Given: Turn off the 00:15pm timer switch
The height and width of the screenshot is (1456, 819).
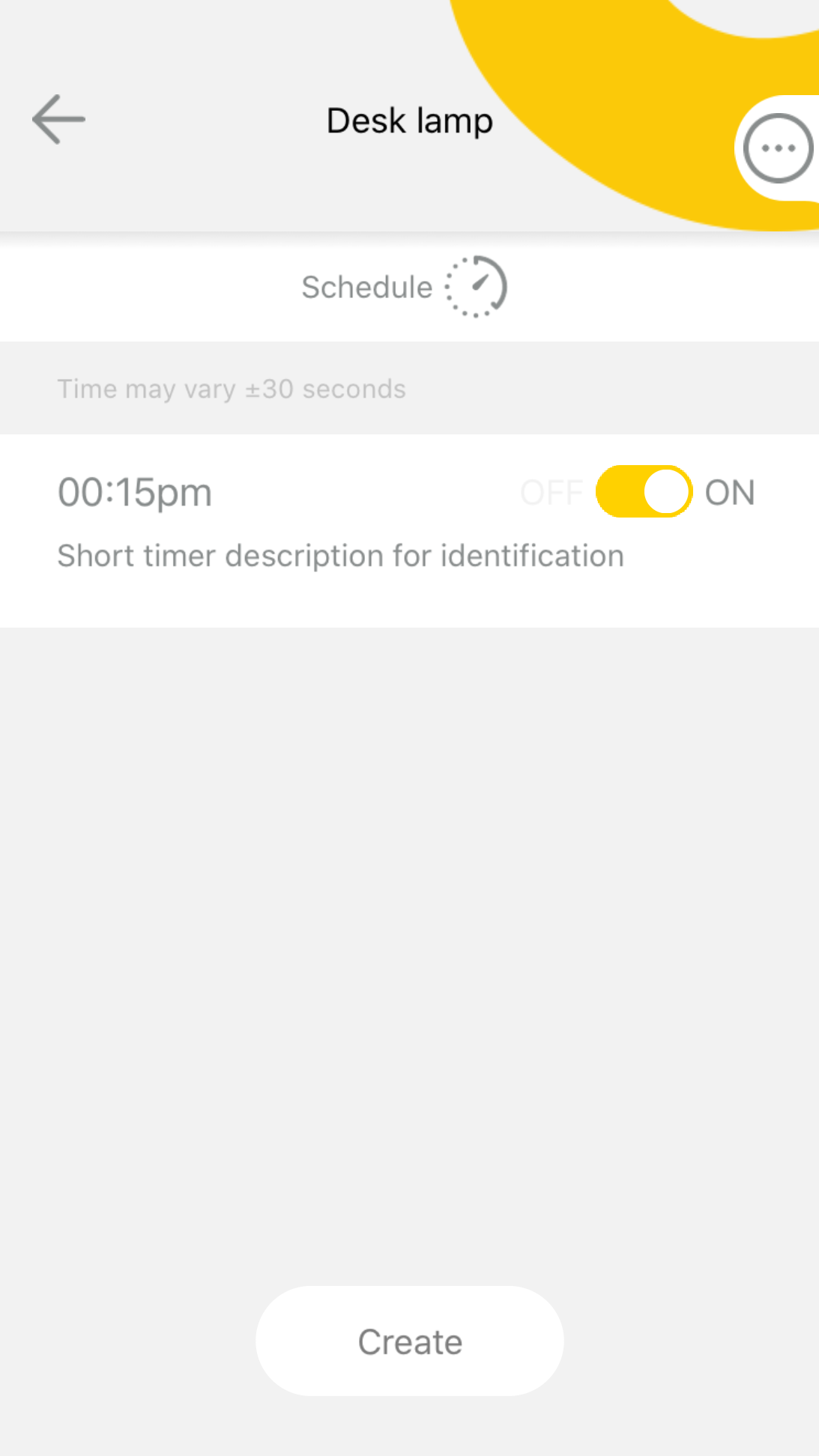Looking at the screenshot, I should pyautogui.click(x=644, y=492).
